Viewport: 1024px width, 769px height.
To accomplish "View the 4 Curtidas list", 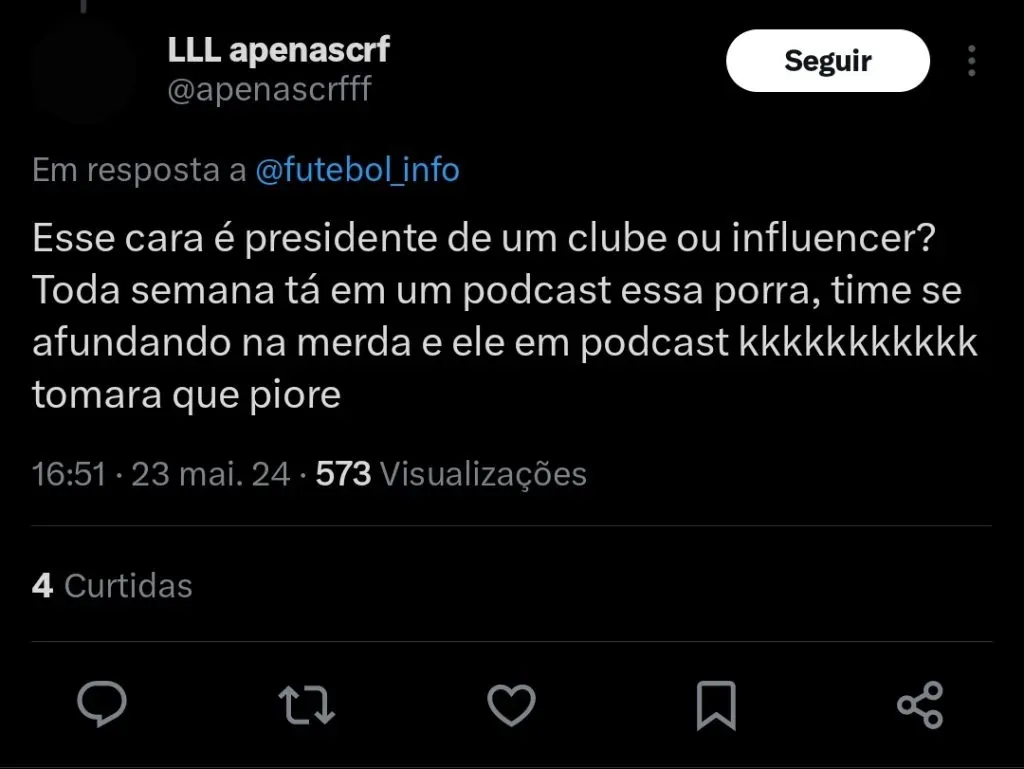I will (112, 585).
